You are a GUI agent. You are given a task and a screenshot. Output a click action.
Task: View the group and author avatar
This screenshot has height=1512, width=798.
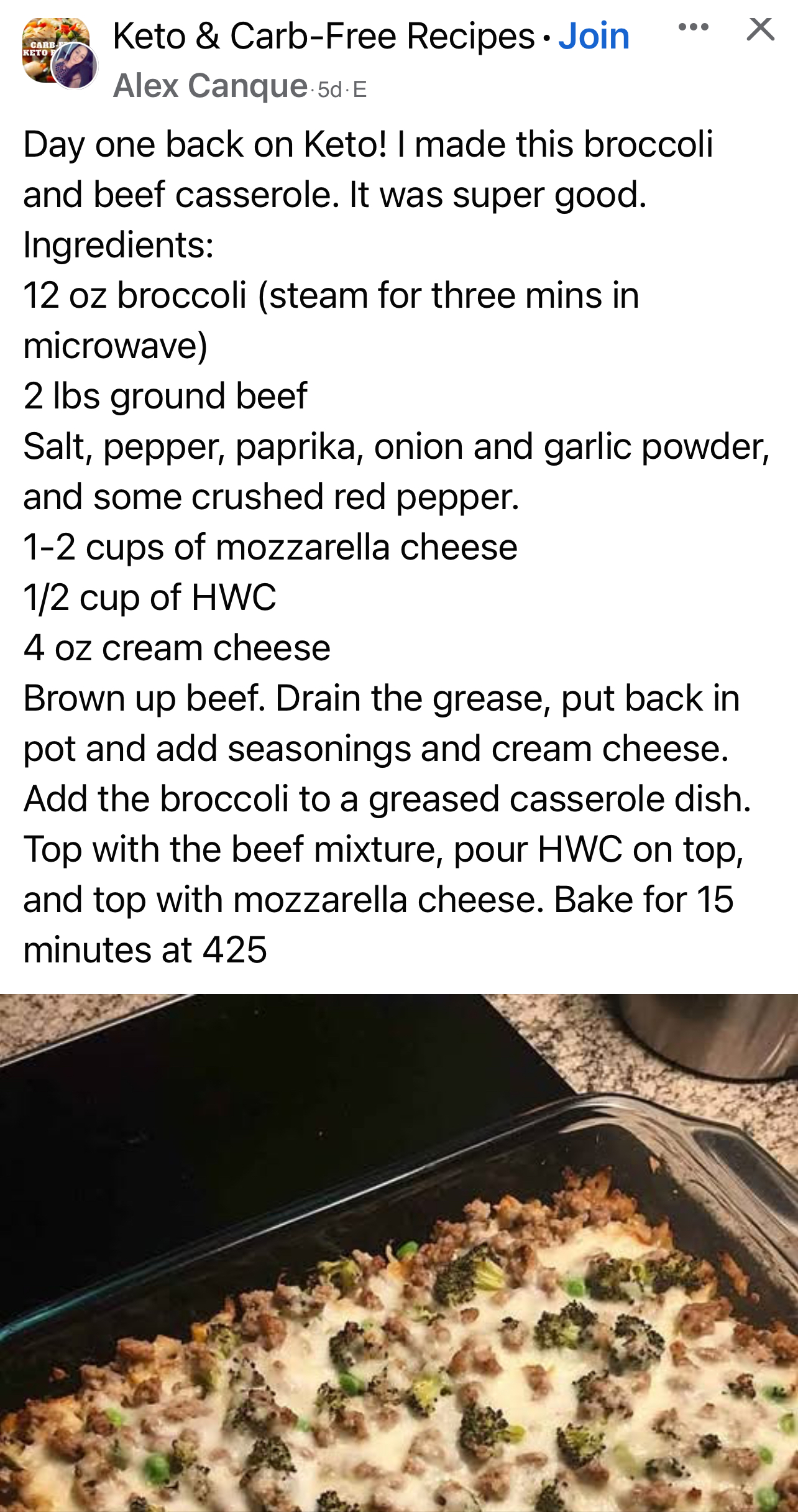pyautogui.click(x=60, y=52)
